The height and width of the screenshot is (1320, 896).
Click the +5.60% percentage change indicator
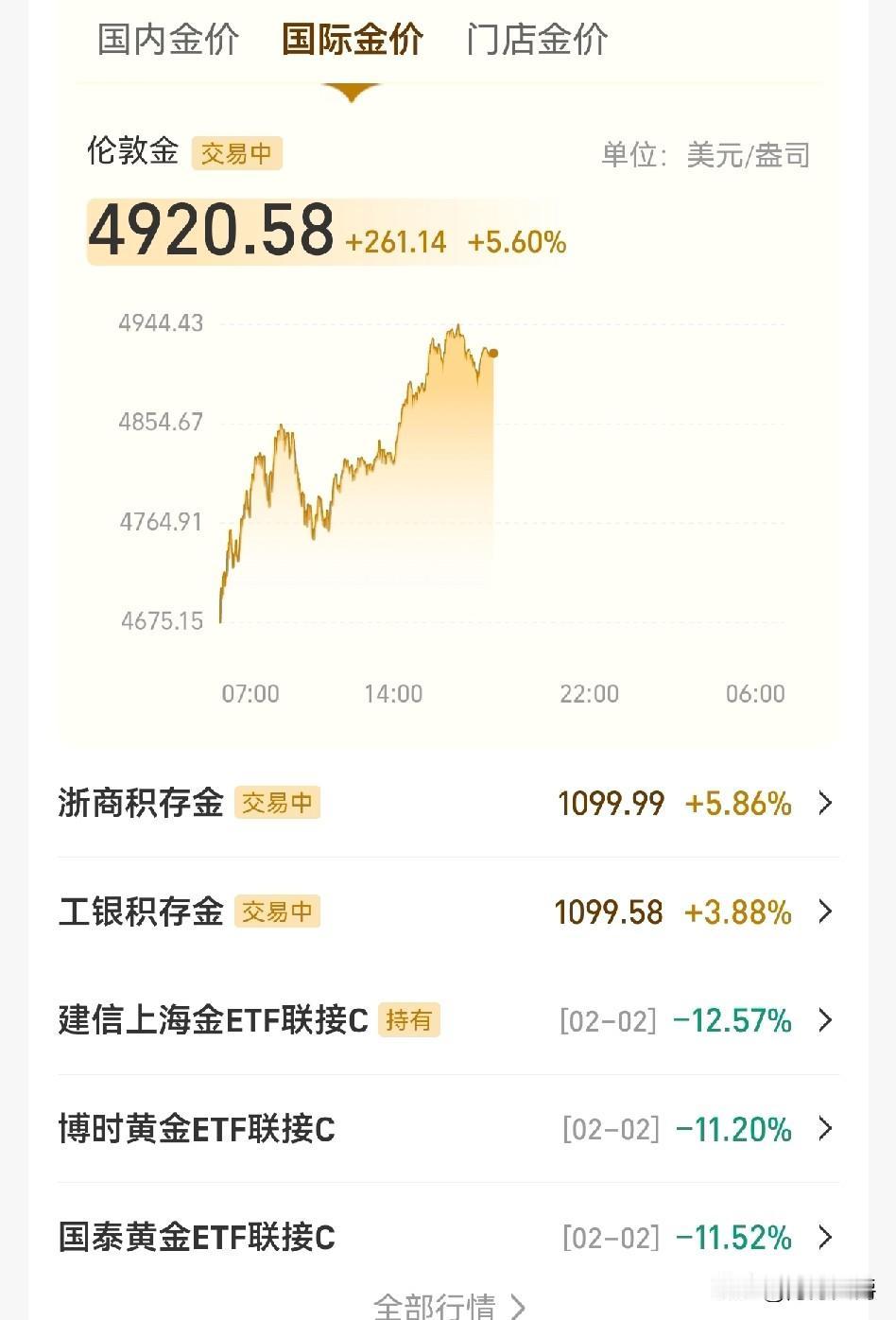tap(518, 242)
